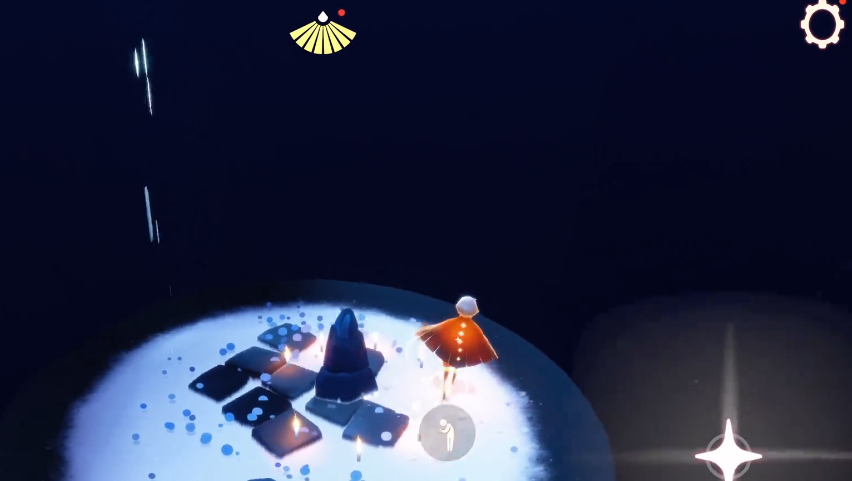Tap the cape energy fan indicator

coord(323,34)
